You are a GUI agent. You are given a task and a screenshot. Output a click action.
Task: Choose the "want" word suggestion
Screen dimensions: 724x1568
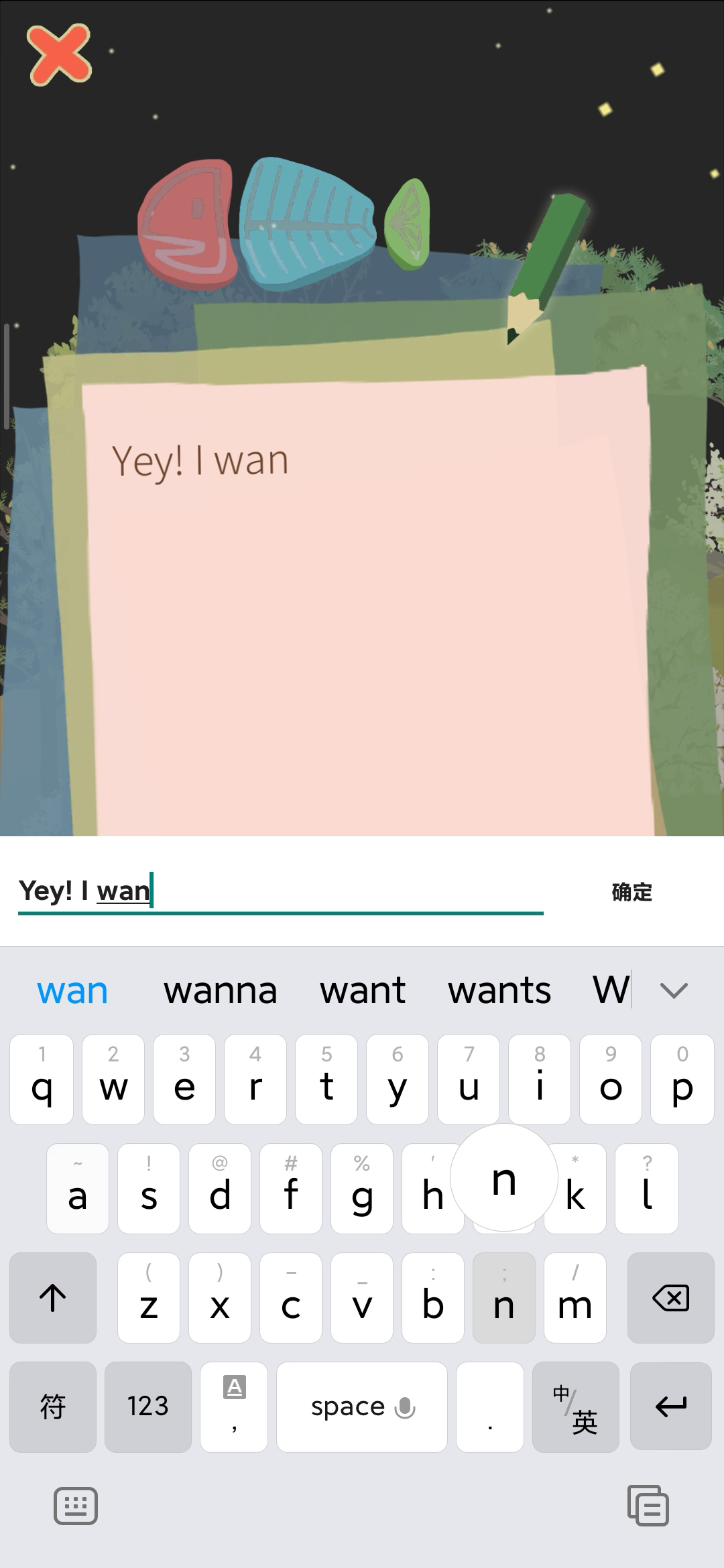click(x=363, y=990)
